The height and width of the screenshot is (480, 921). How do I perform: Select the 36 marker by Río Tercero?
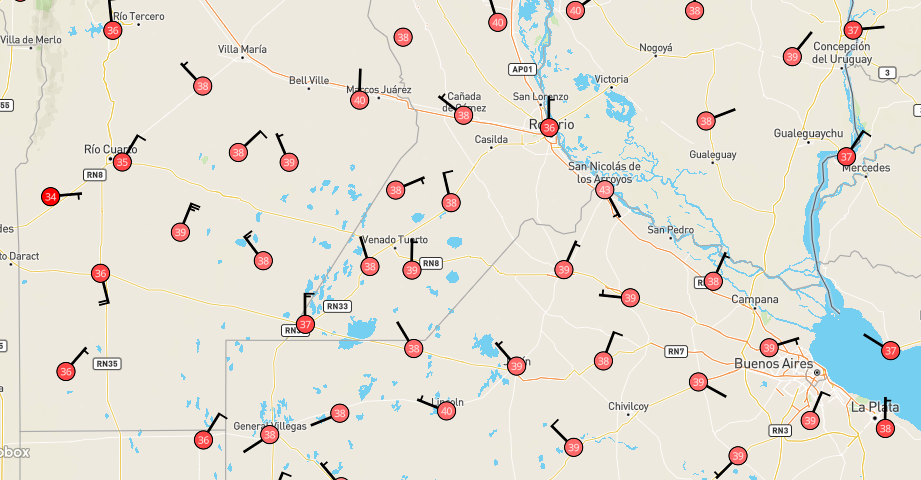coord(112,31)
